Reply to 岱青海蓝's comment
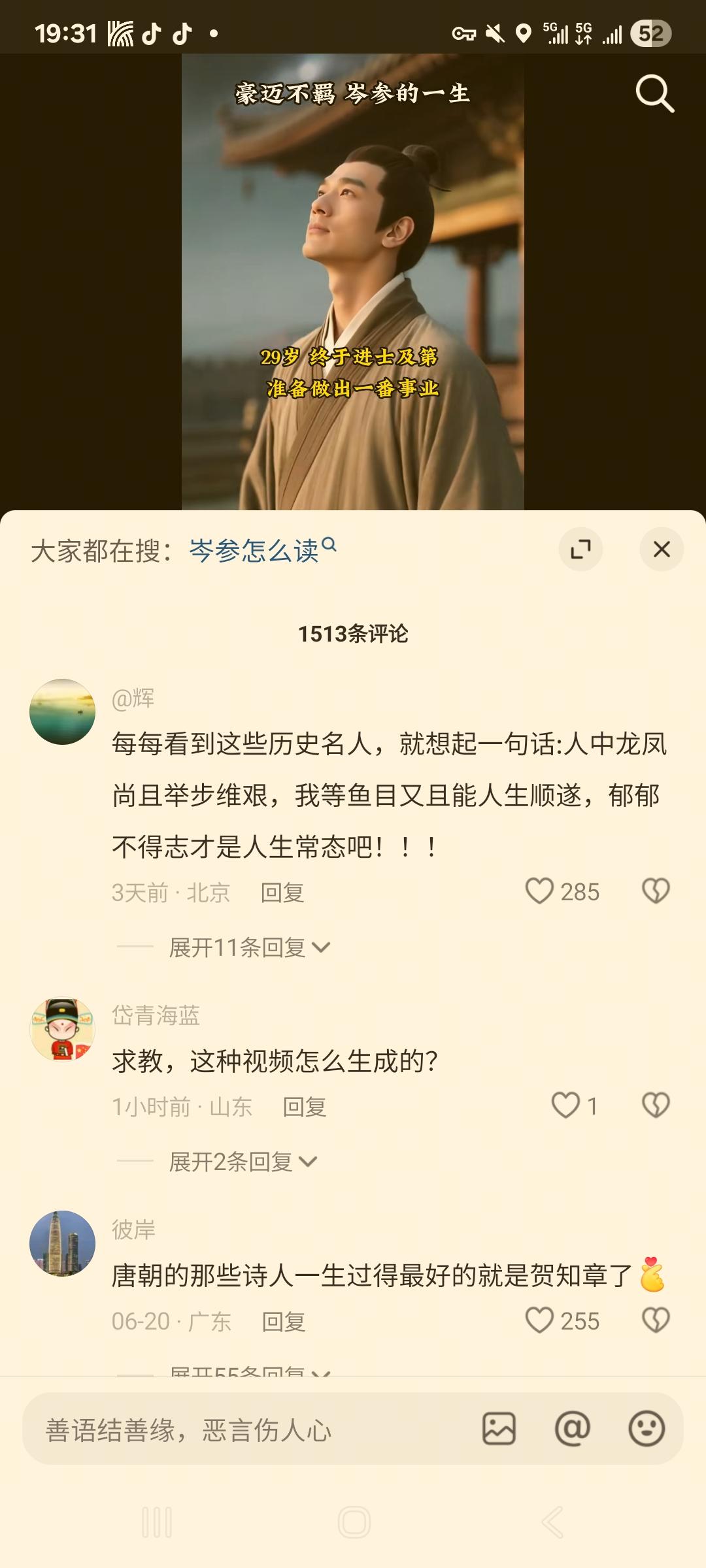 pyautogui.click(x=305, y=1107)
